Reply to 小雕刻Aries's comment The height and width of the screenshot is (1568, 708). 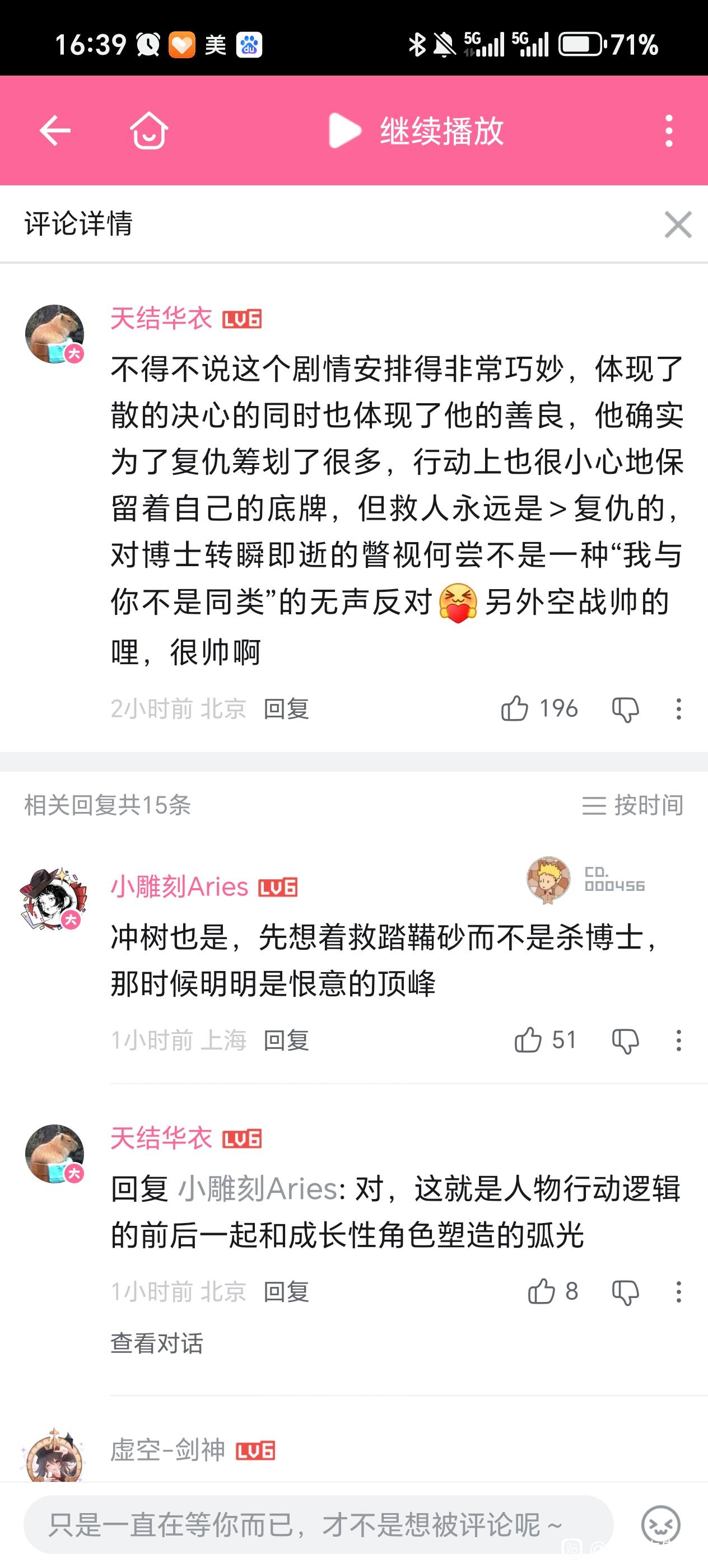click(286, 1041)
